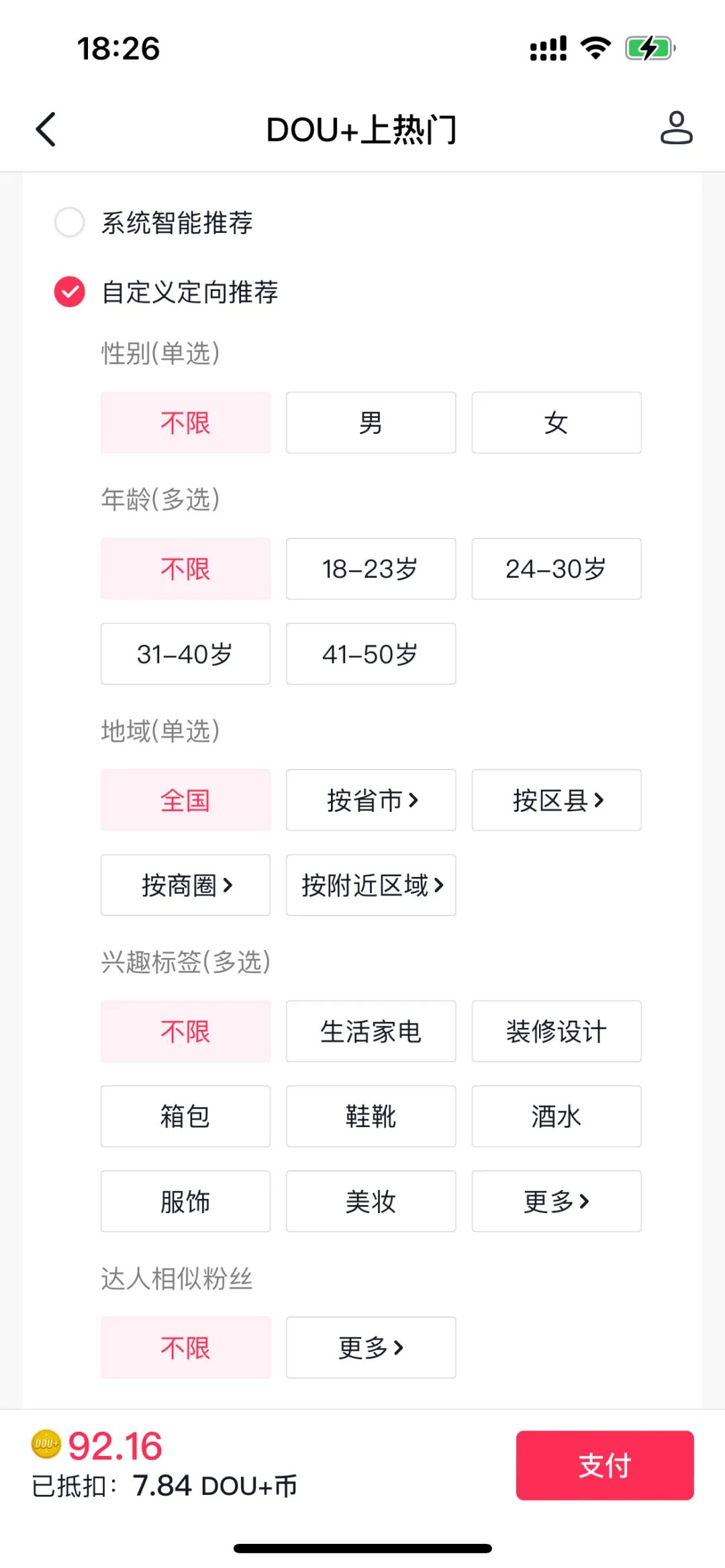Expand 按省市 region selection
This screenshot has width=725, height=1568.
[x=371, y=800]
